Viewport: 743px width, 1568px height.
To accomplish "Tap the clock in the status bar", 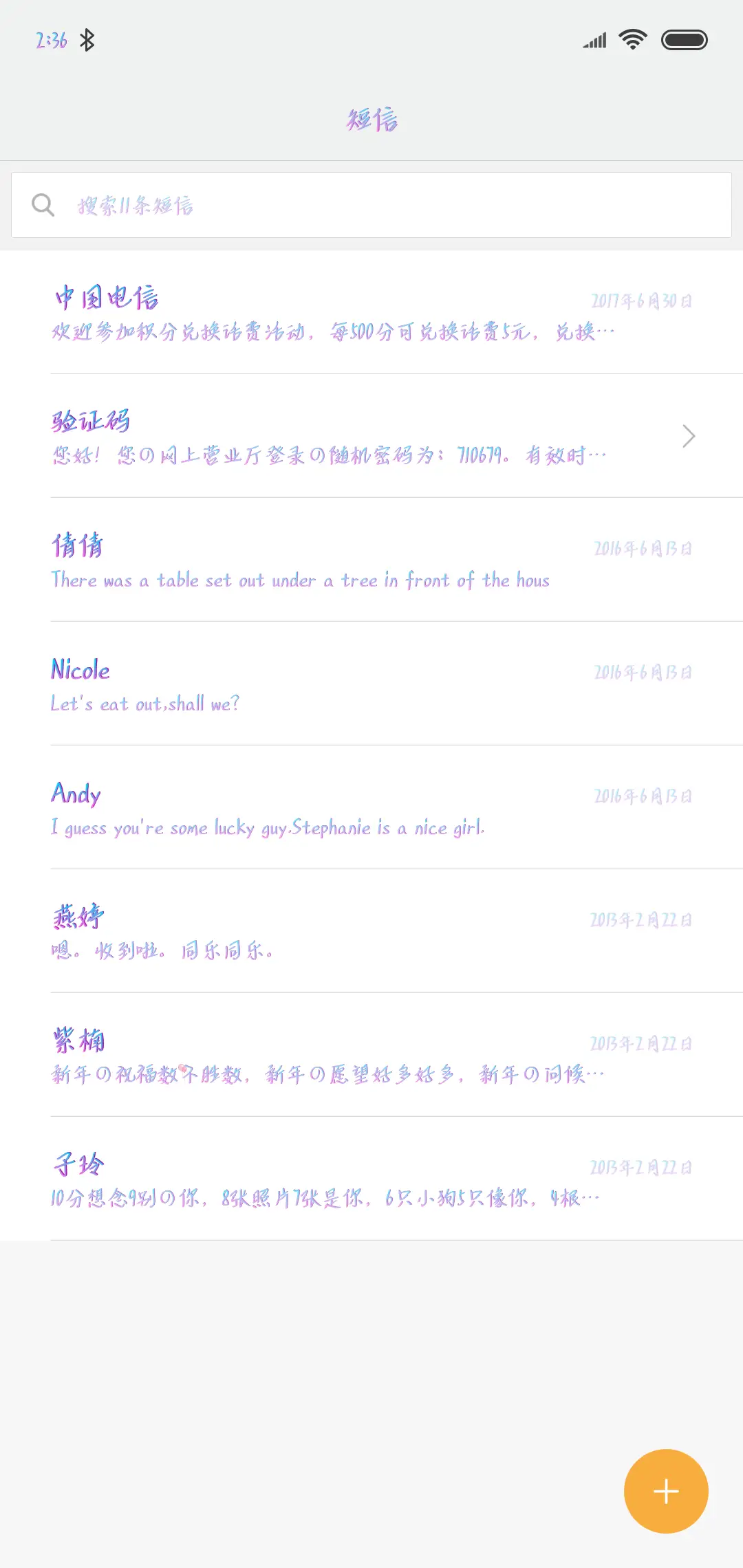I will tap(50, 39).
